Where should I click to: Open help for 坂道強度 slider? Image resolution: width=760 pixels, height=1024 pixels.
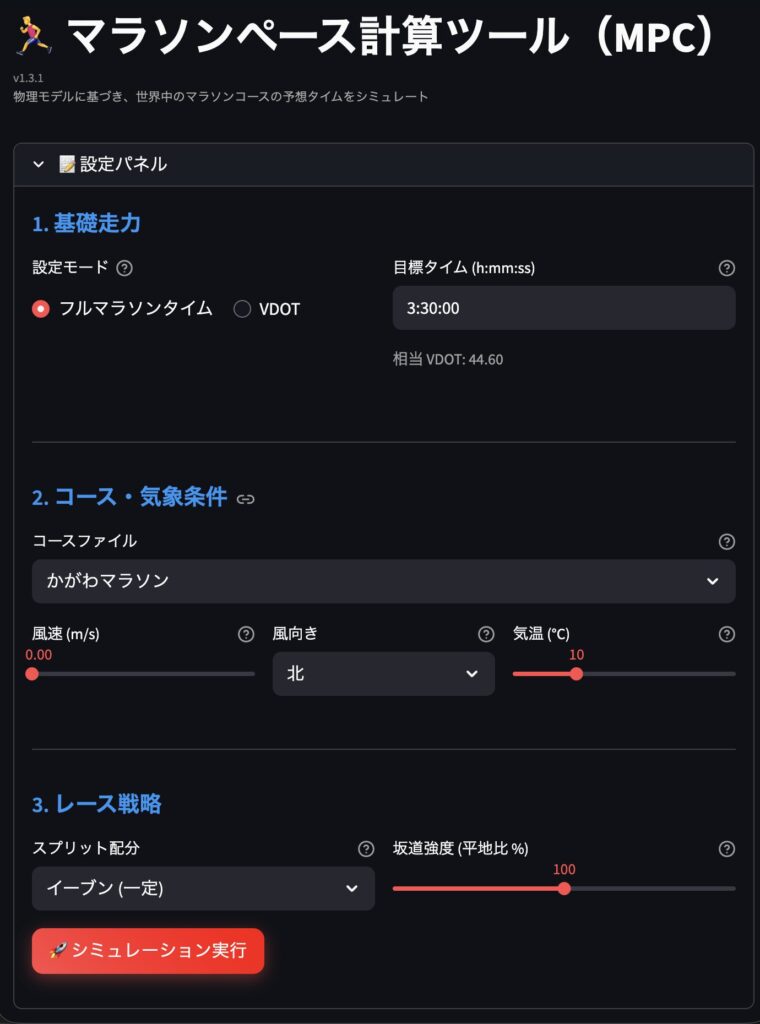pos(726,849)
